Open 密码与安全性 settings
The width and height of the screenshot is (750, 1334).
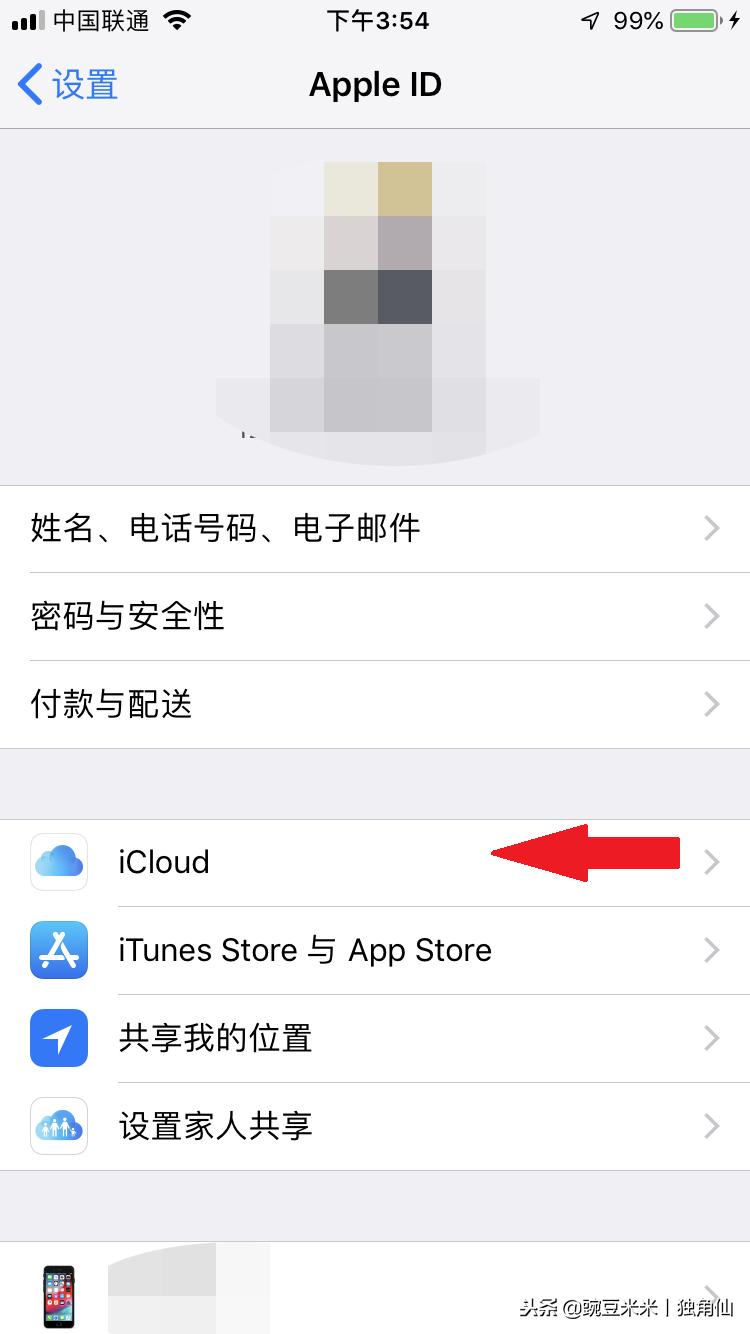tap(375, 617)
